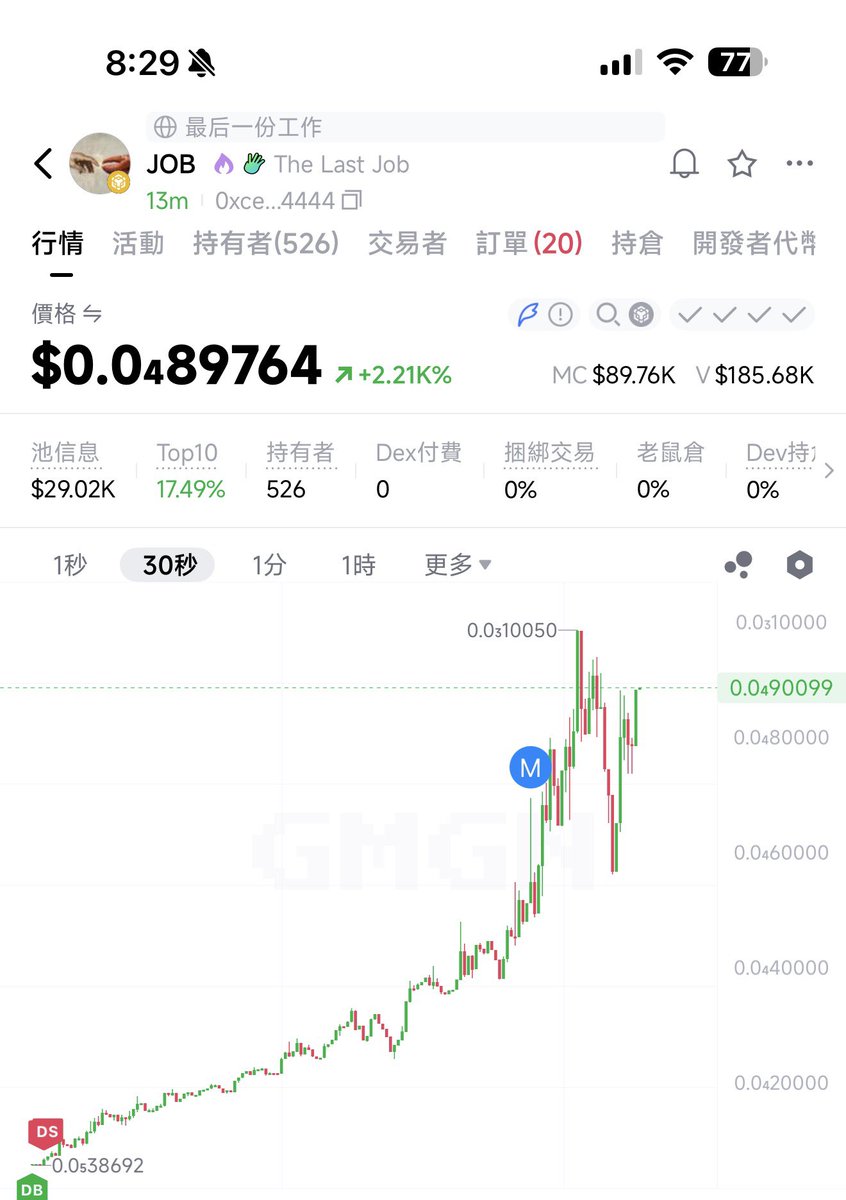
Task: Switch to the 持倉 tab
Action: coord(637,243)
